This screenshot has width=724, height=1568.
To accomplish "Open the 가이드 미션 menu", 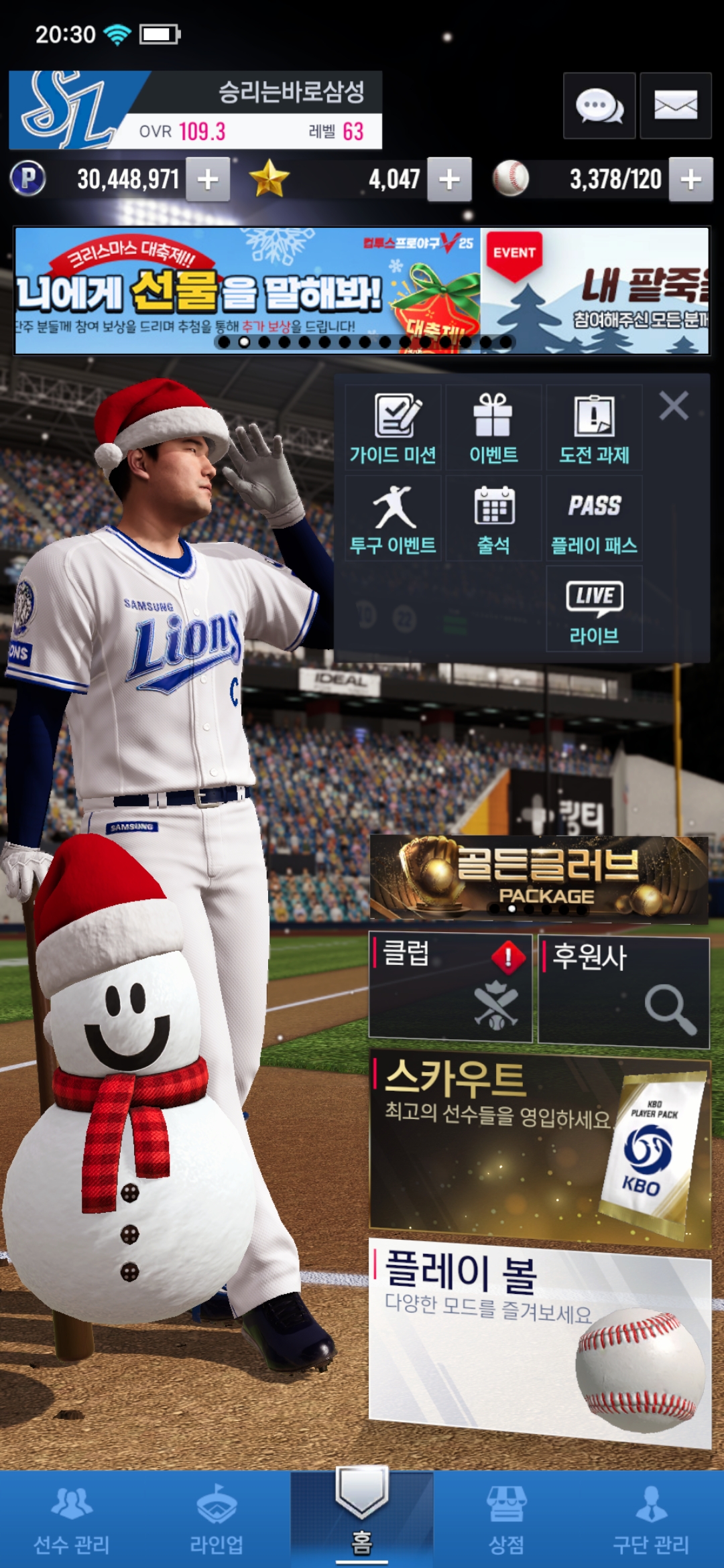I will point(393,428).
